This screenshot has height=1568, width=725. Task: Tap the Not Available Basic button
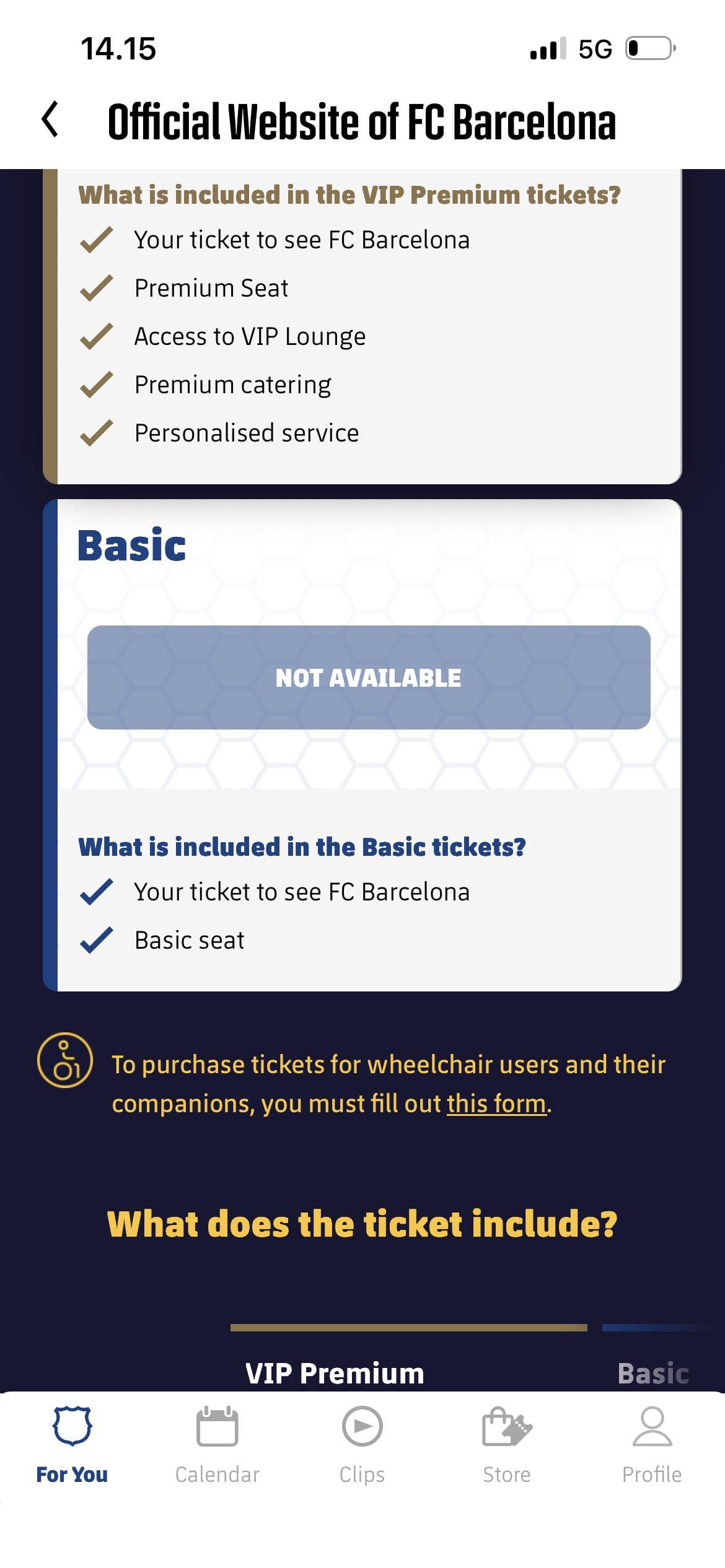[x=368, y=677]
